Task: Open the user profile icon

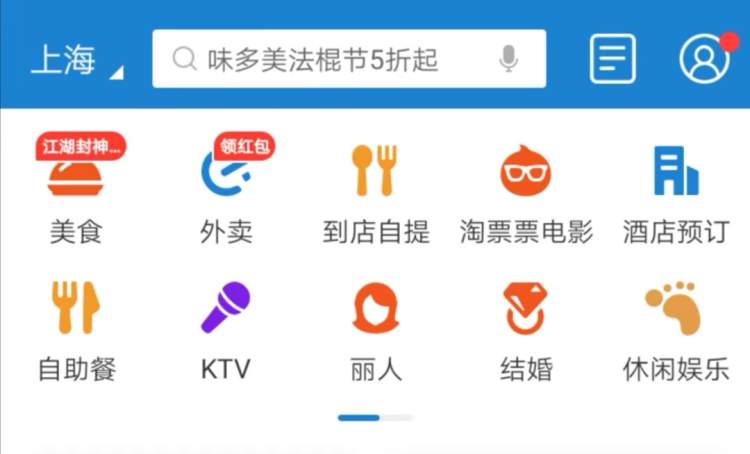Action: pyautogui.click(x=705, y=59)
